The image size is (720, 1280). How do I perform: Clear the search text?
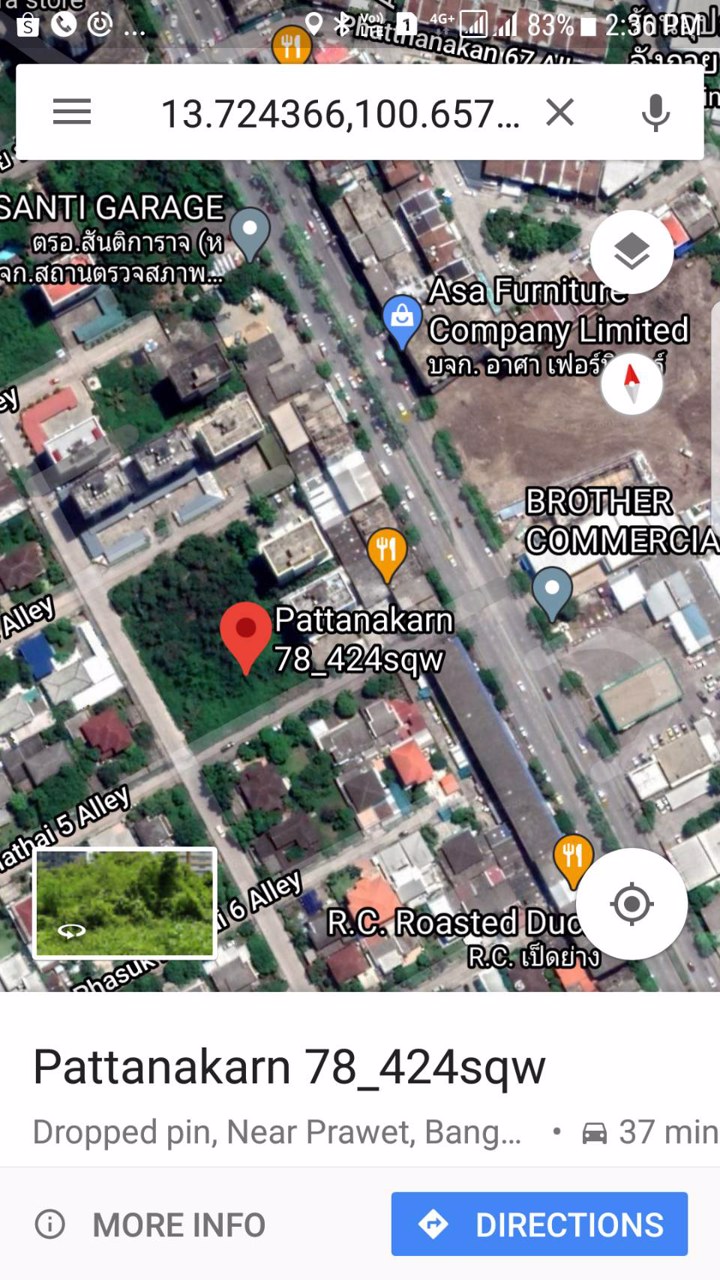560,112
